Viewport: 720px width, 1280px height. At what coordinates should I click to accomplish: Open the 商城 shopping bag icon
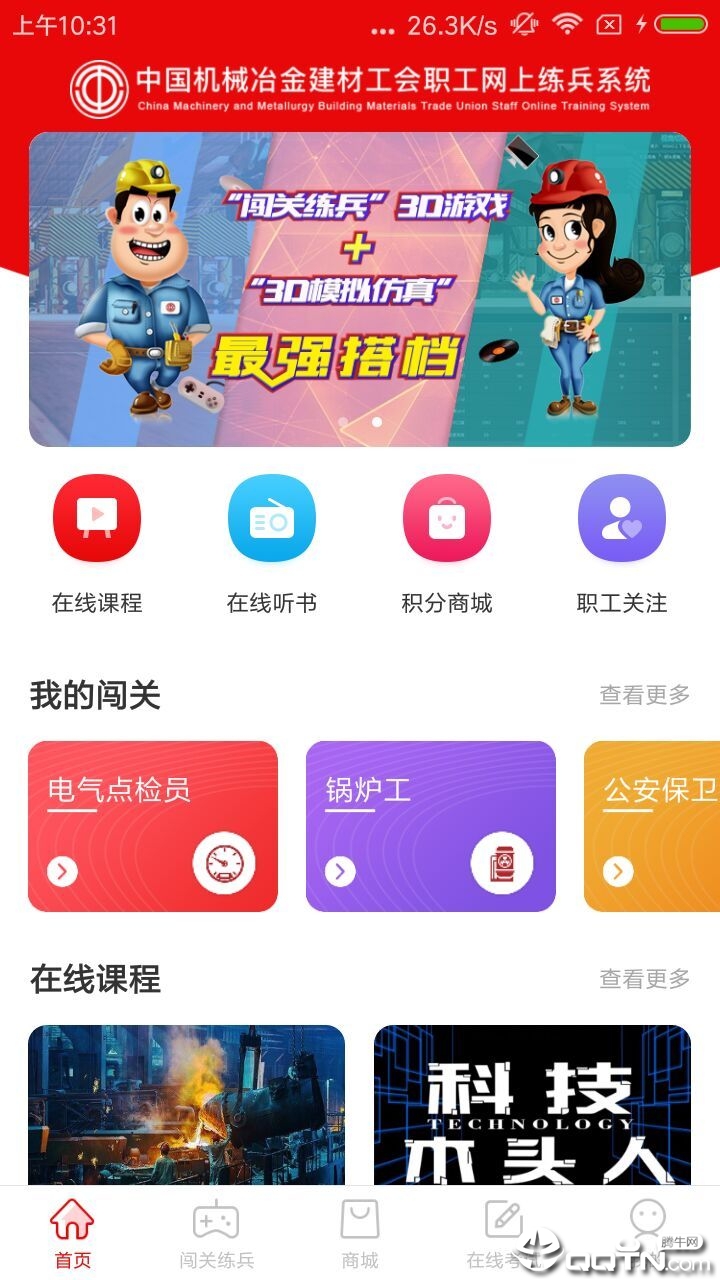(360, 1220)
